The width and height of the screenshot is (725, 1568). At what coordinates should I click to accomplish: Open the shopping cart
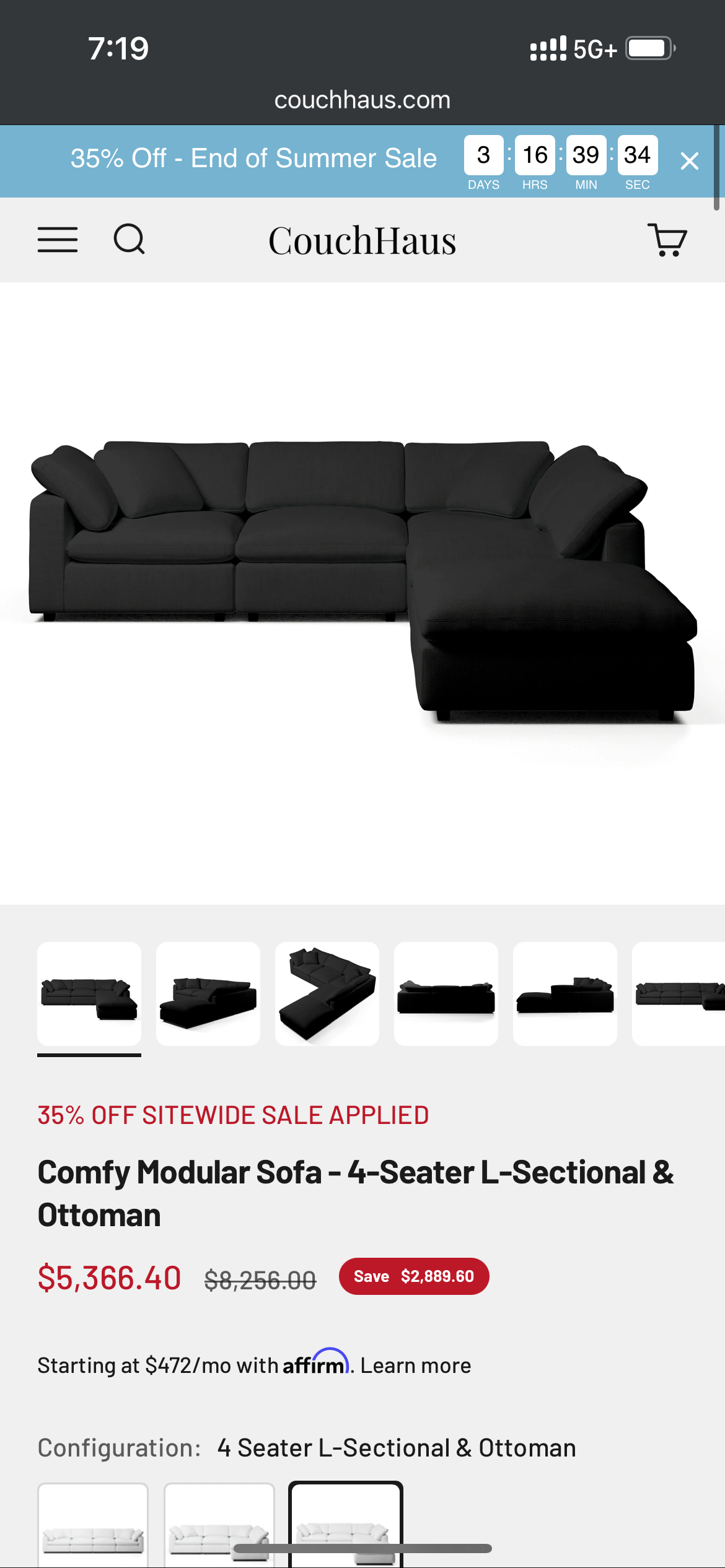(667, 240)
